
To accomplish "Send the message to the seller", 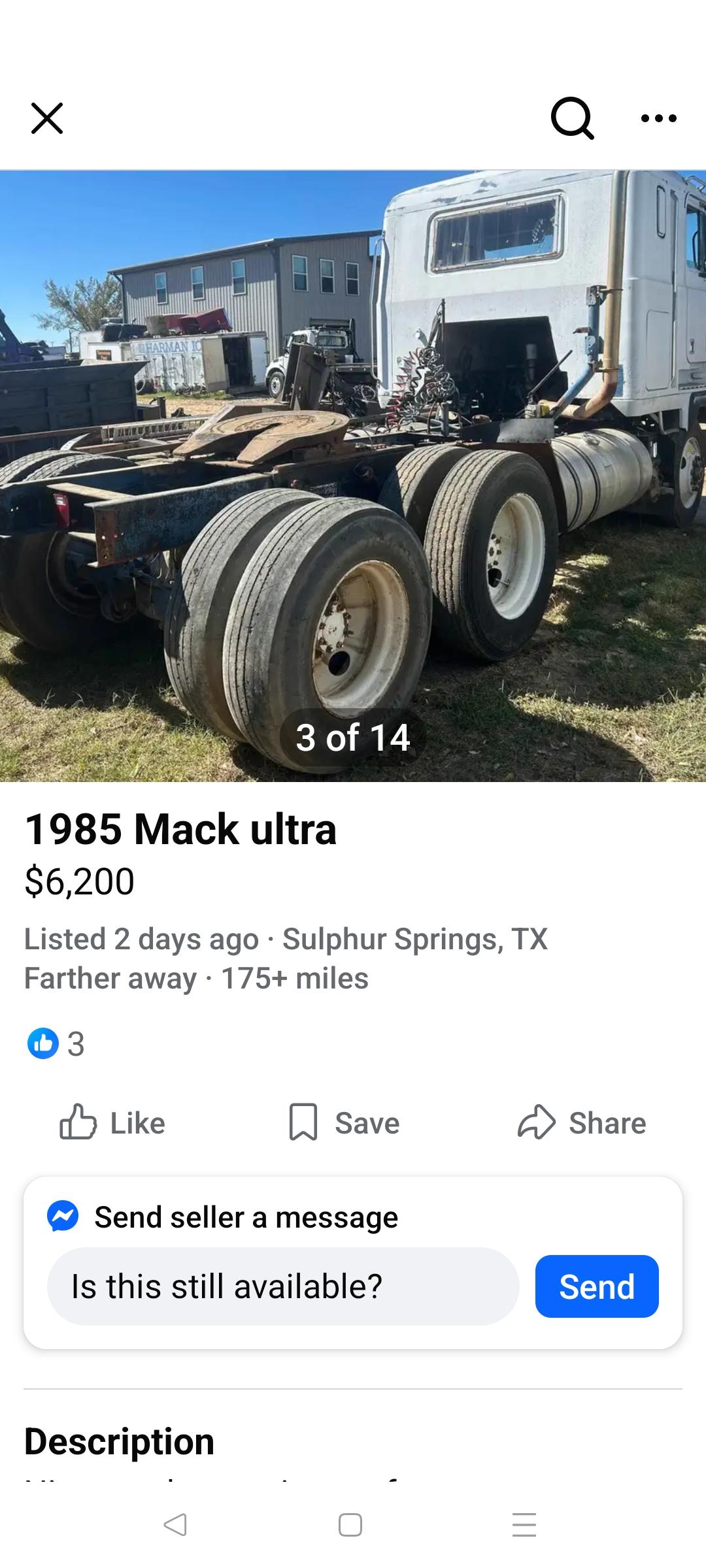I will pos(596,1286).
